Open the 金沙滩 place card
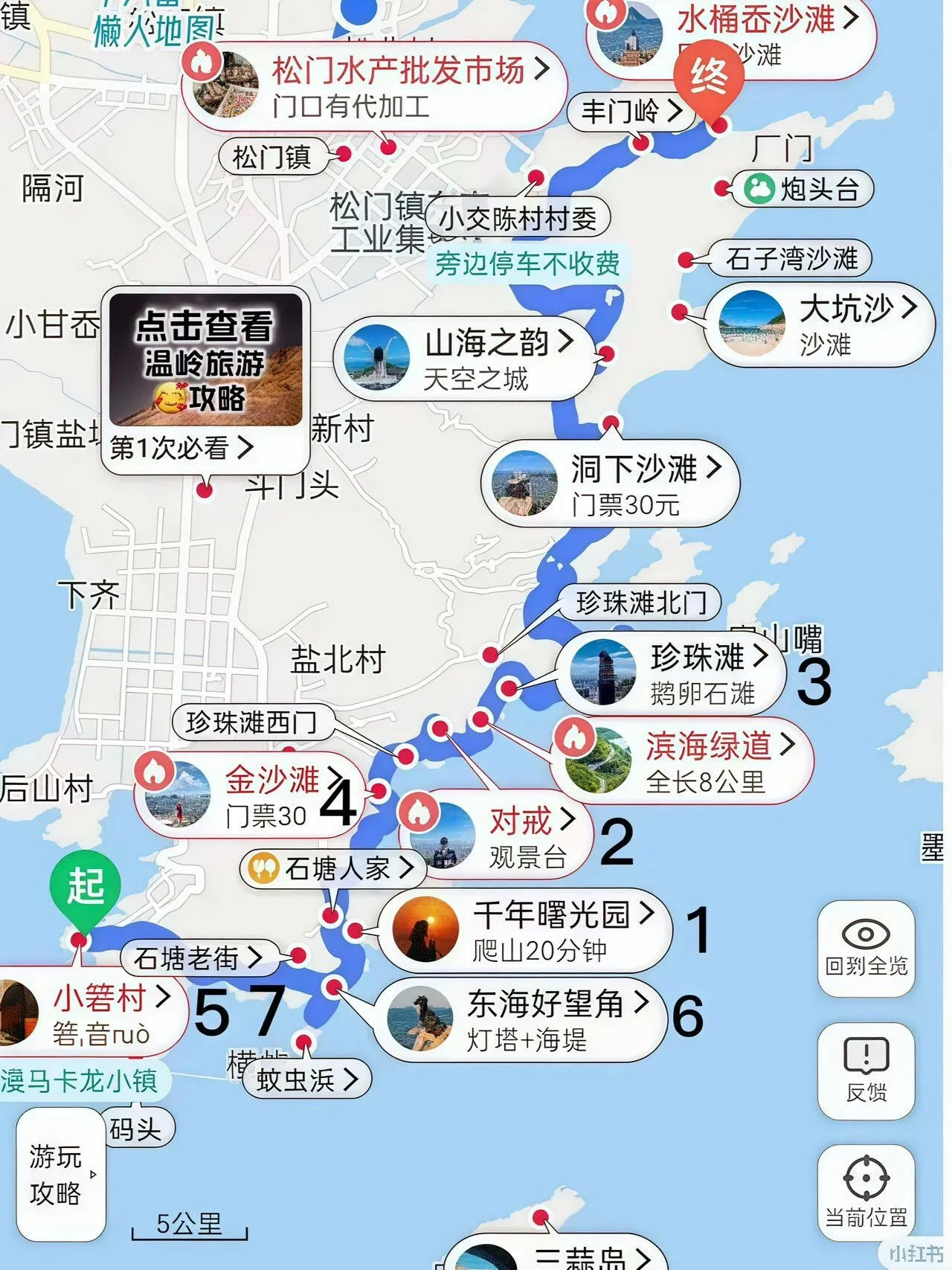Image resolution: width=952 pixels, height=1270 pixels. [x=249, y=796]
